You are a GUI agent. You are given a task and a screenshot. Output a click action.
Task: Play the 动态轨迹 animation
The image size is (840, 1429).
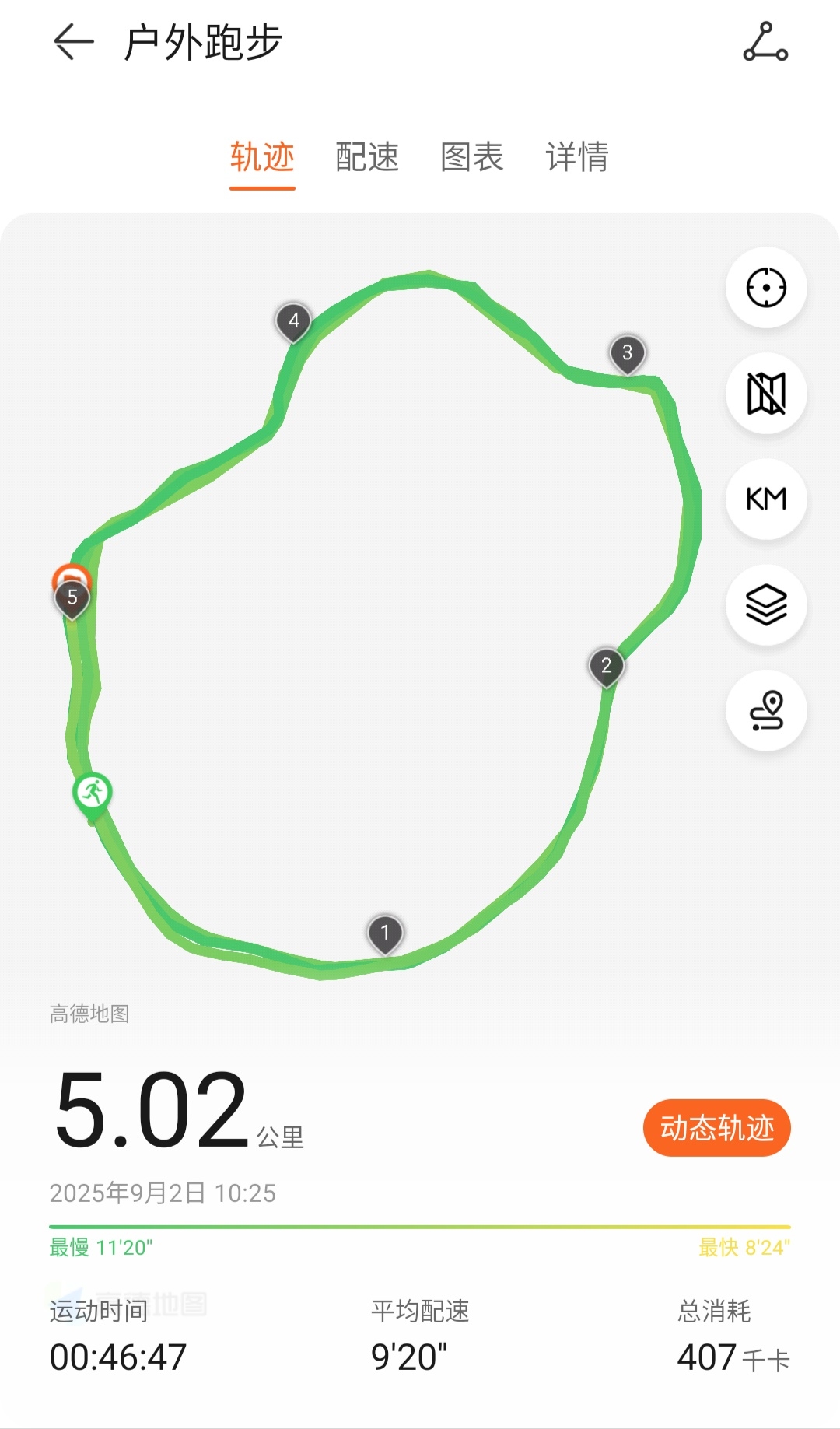(716, 1127)
